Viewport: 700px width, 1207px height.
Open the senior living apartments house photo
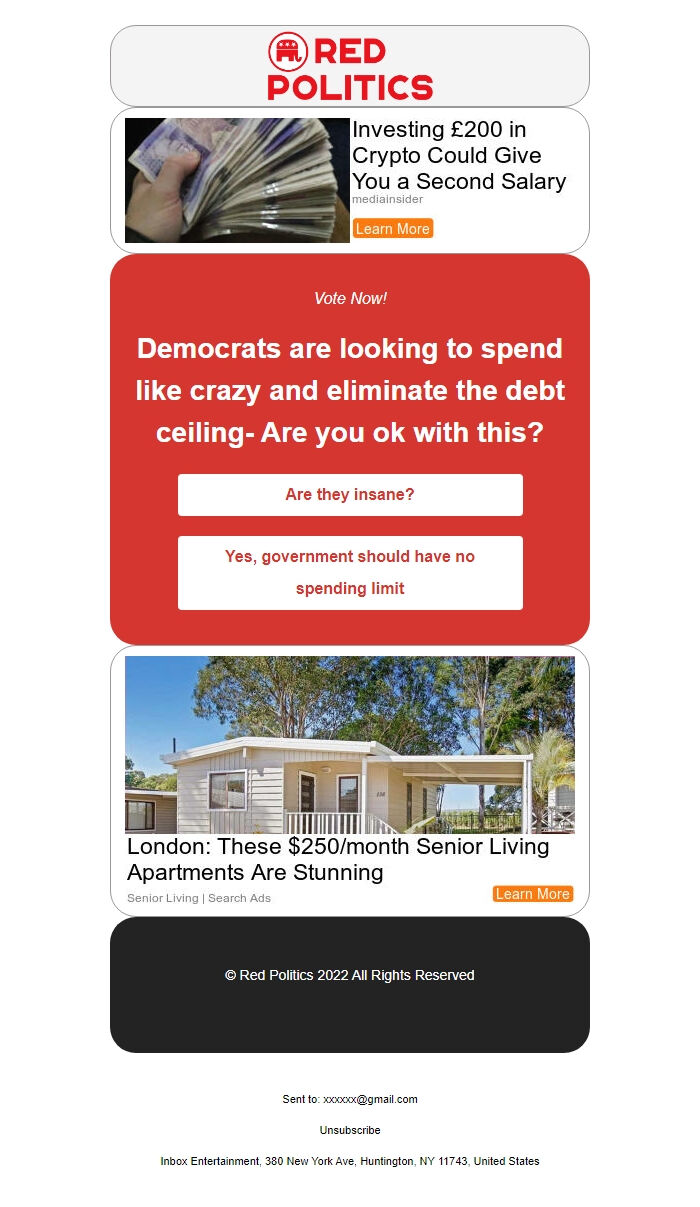(x=350, y=744)
